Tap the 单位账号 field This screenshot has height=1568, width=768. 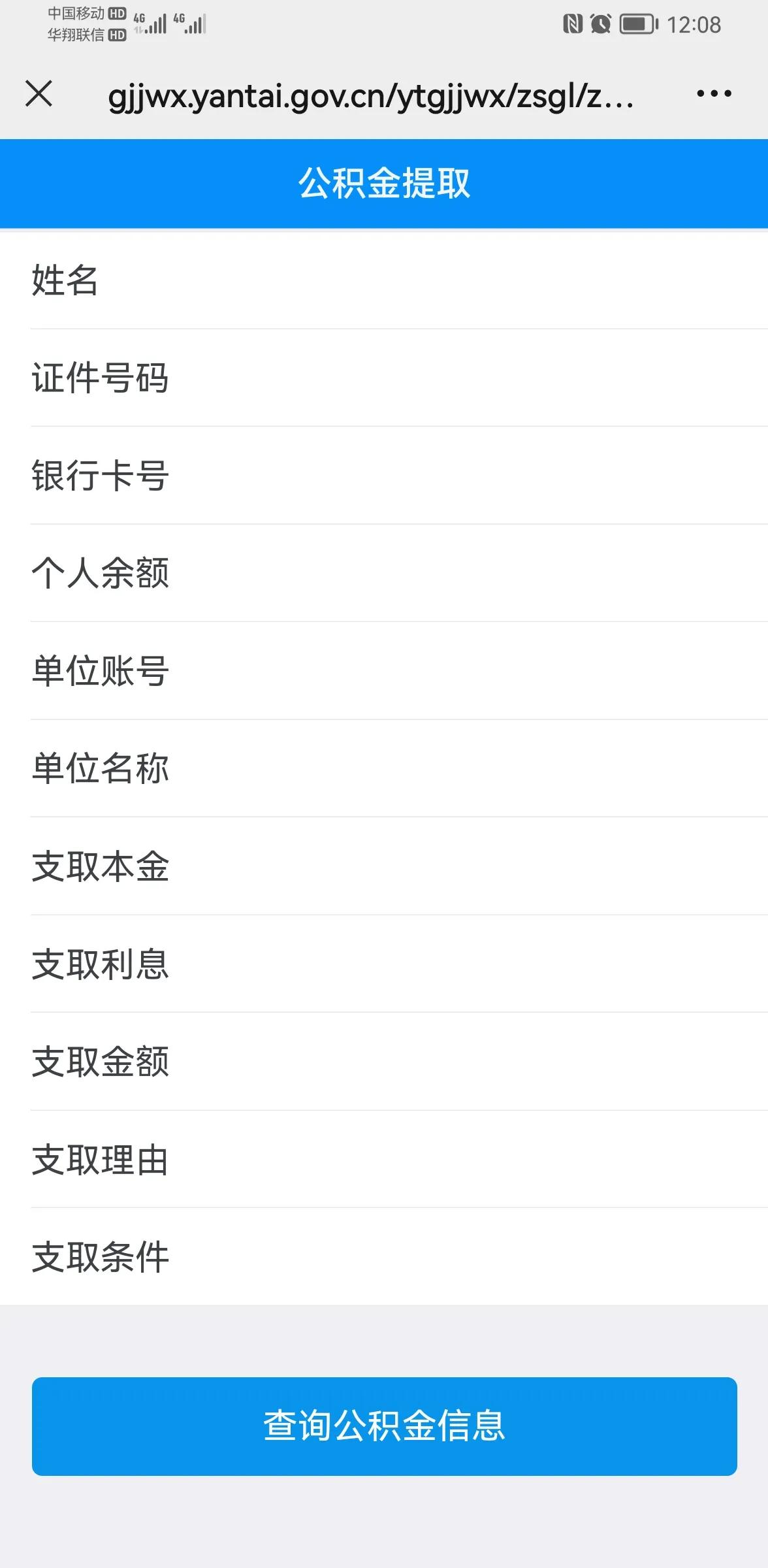384,672
